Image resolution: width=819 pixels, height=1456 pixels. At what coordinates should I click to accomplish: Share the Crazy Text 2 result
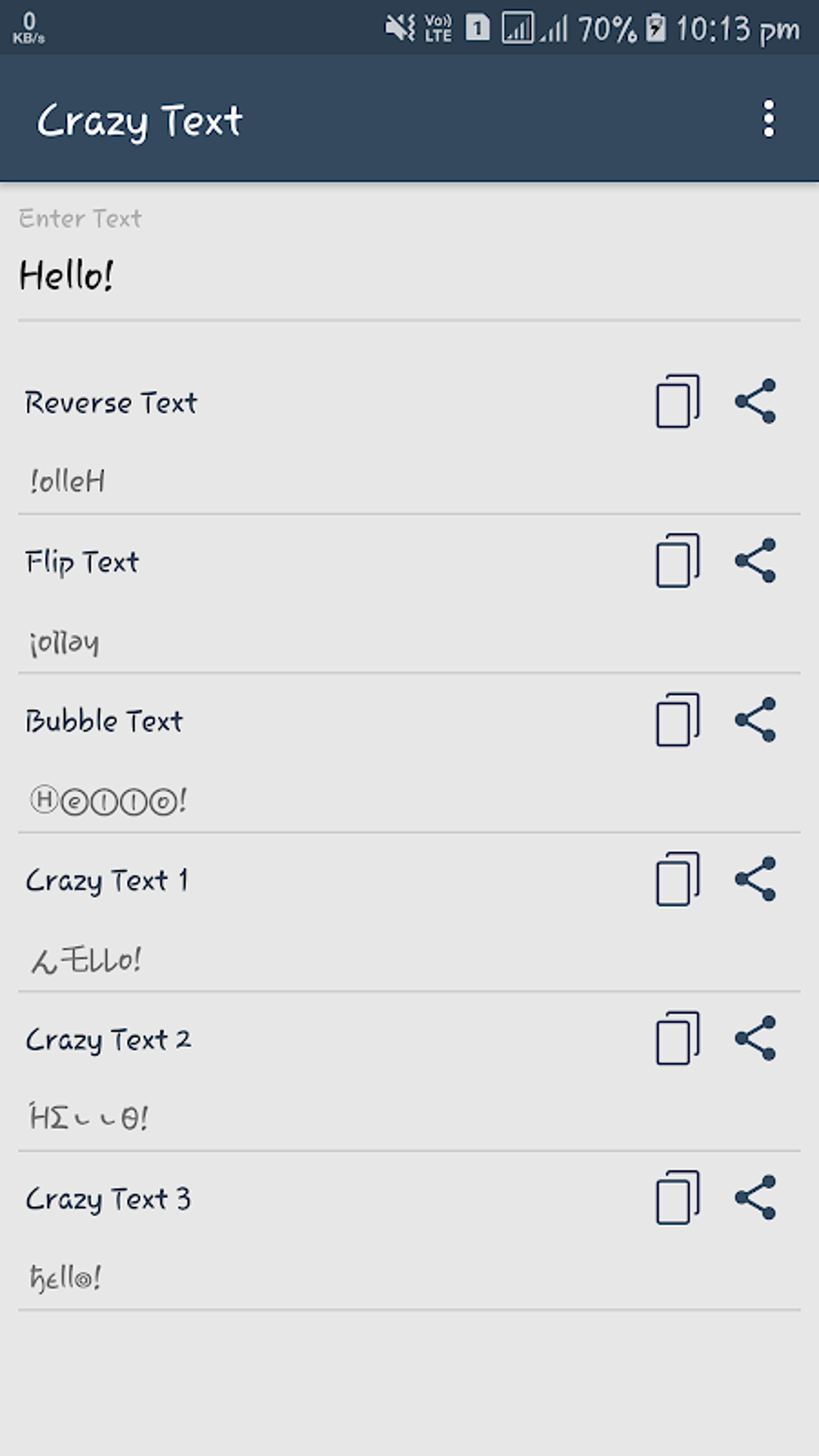click(756, 1038)
